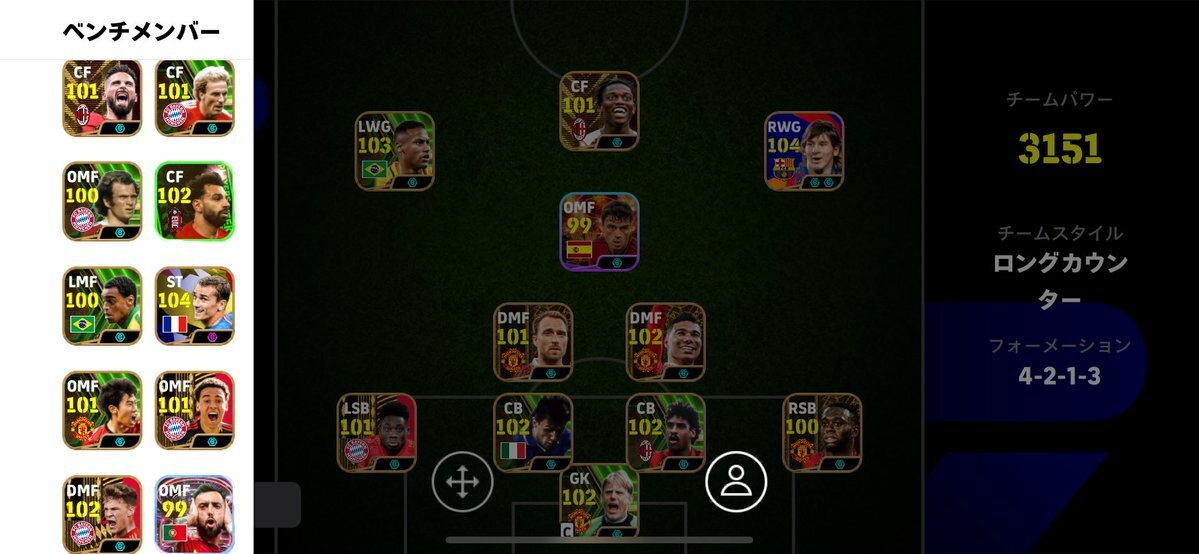Select the LWG 103 player card
Image resolution: width=1199 pixels, height=554 pixels.
[394, 151]
